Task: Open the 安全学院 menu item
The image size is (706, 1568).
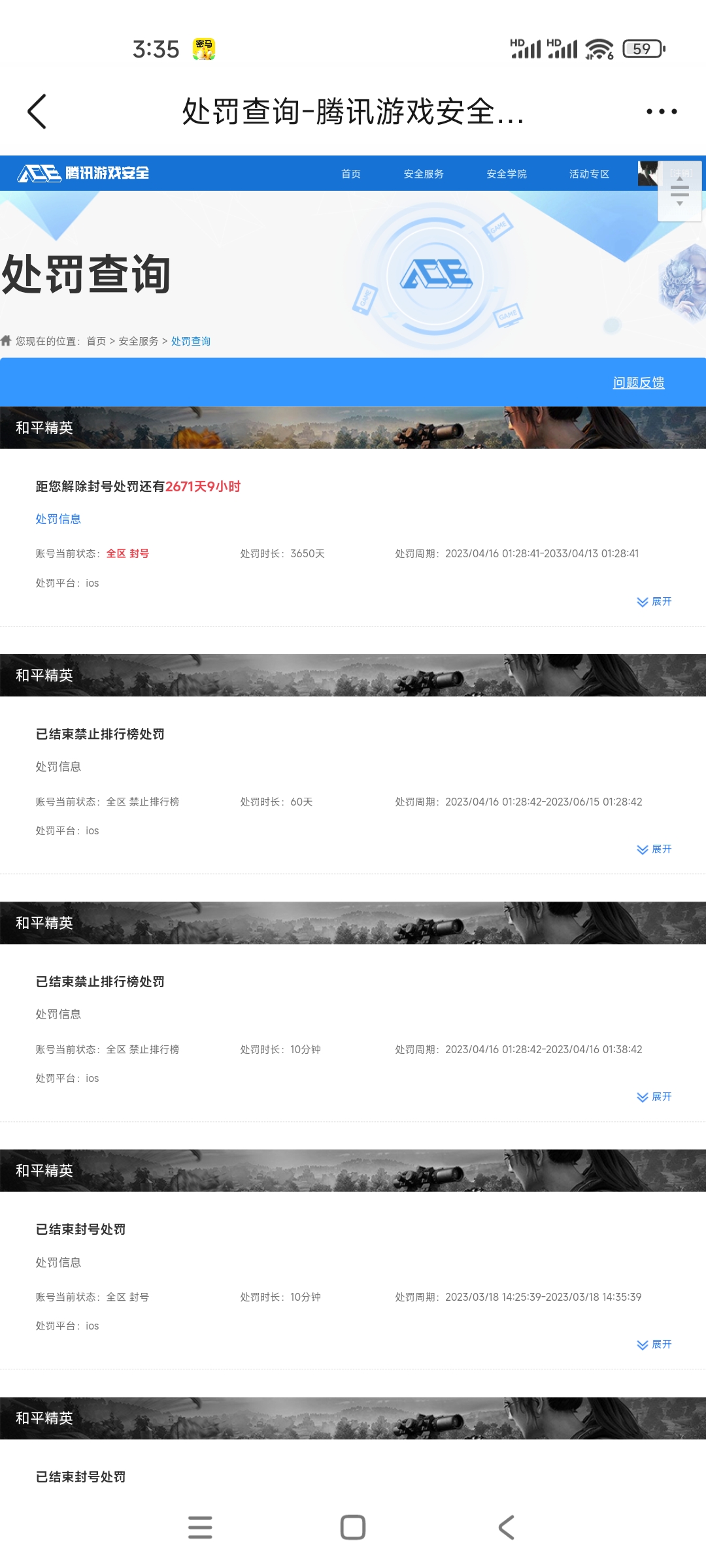Action: (x=507, y=174)
